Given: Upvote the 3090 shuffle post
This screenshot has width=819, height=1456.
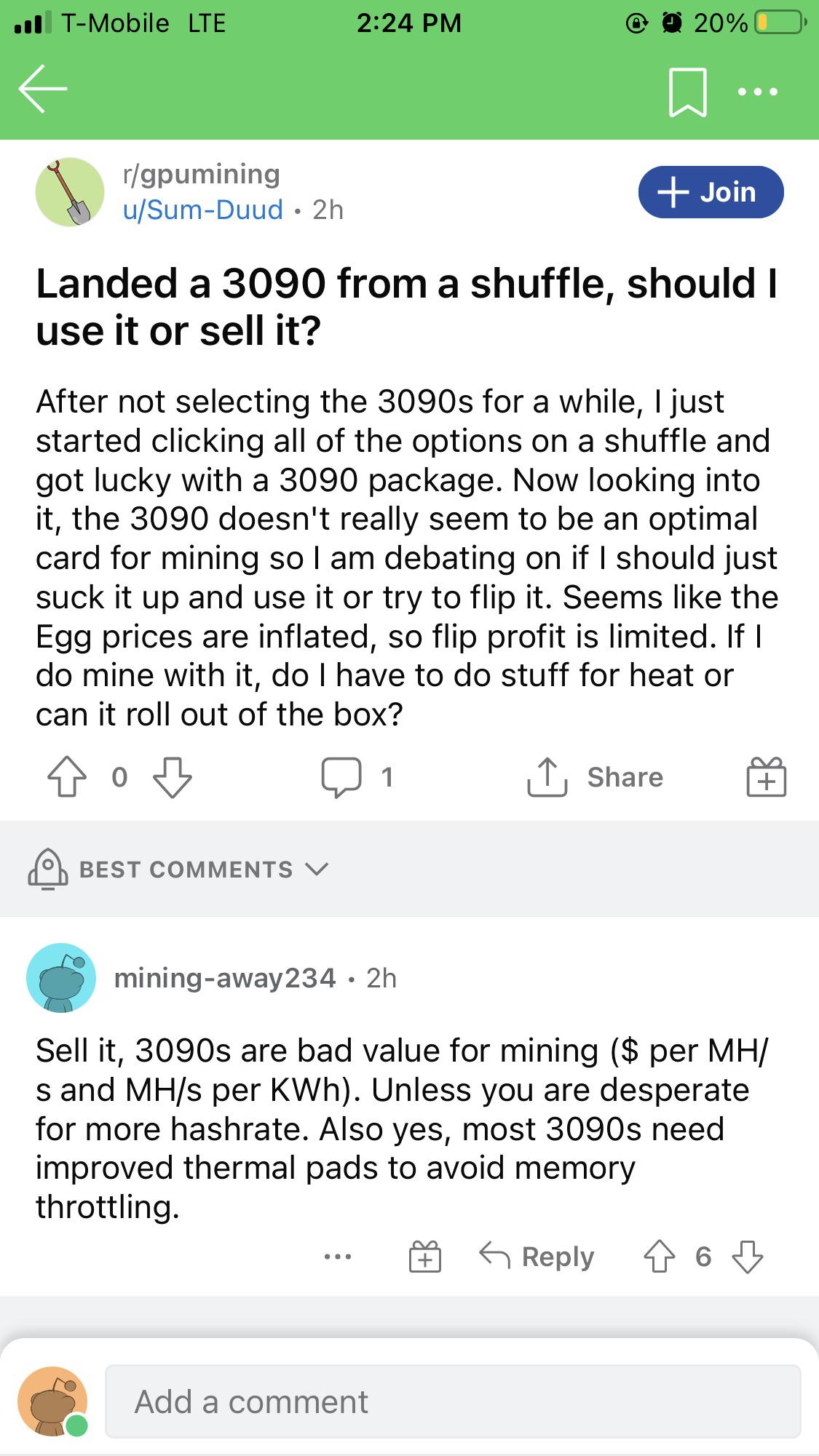Looking at the screenshot, I should click(67, 777).
